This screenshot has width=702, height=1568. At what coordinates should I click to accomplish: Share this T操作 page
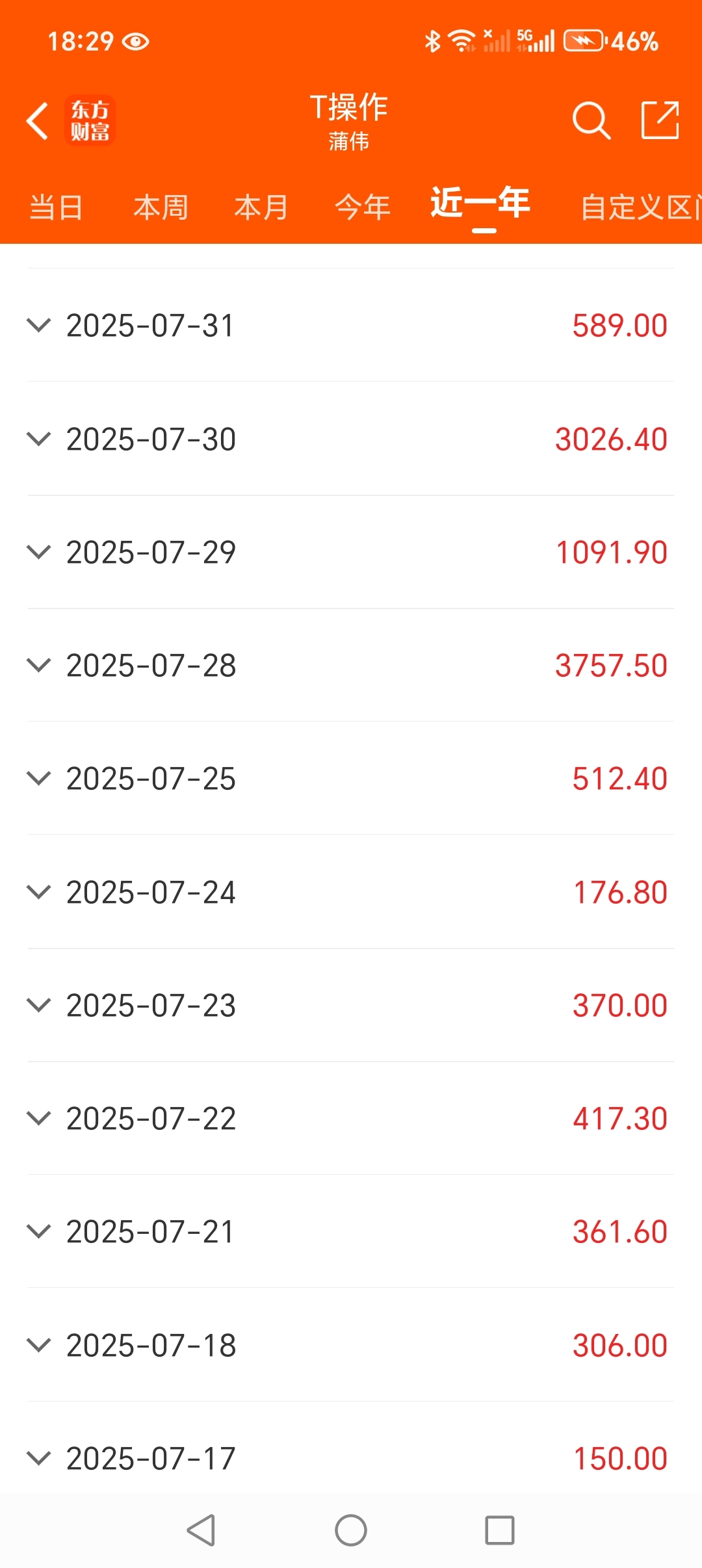[660, 120]
